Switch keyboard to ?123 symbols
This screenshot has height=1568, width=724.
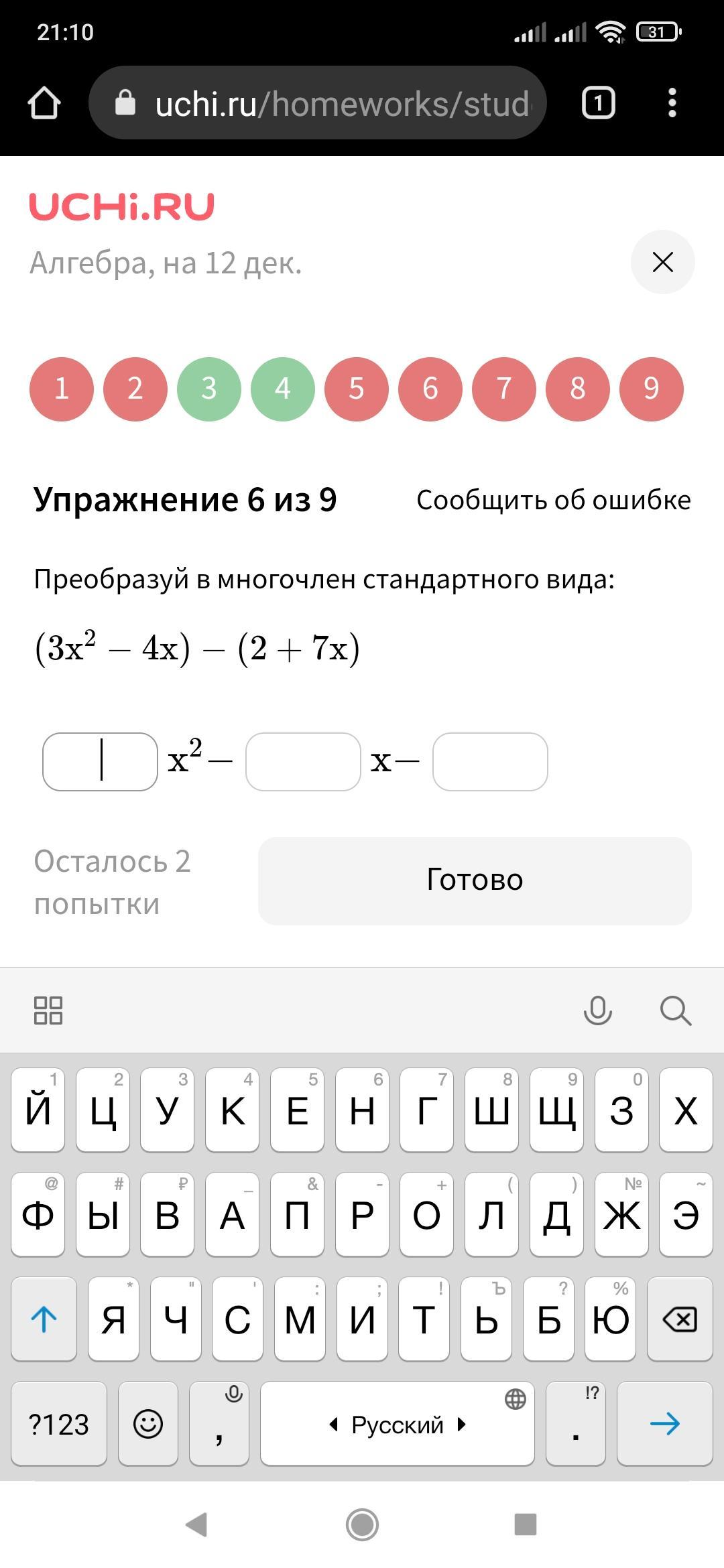tap(59, 1424)
